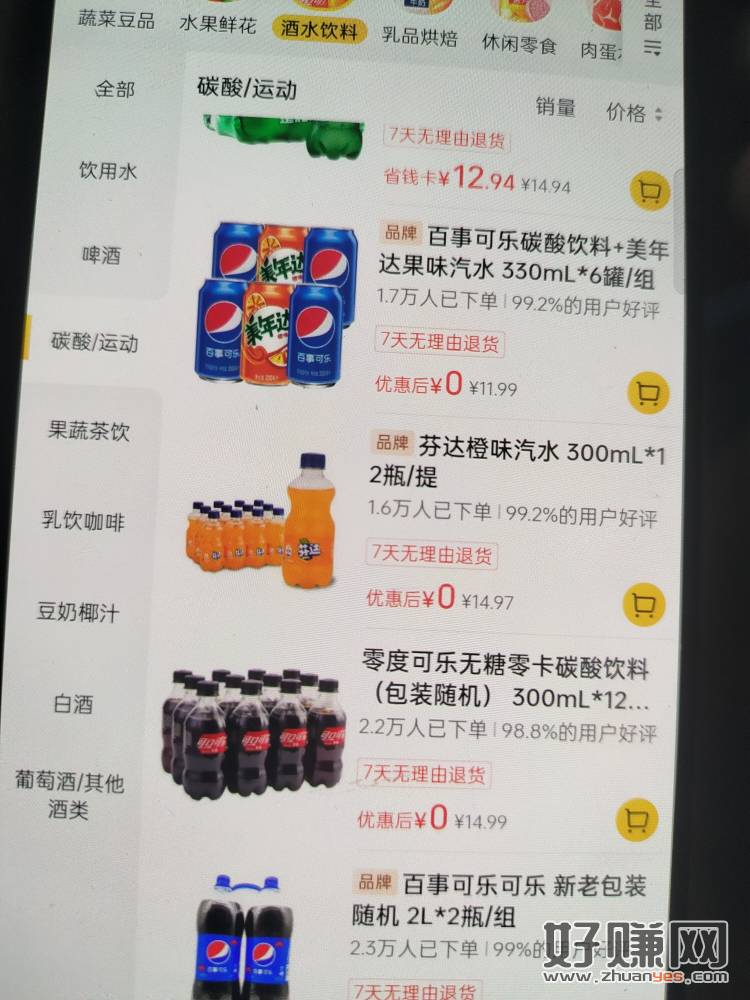Image resolution: width=750 pixels, height=1000 pixels.
Task: Expand the 全部 categories menu
Action: tap(652, 30)
